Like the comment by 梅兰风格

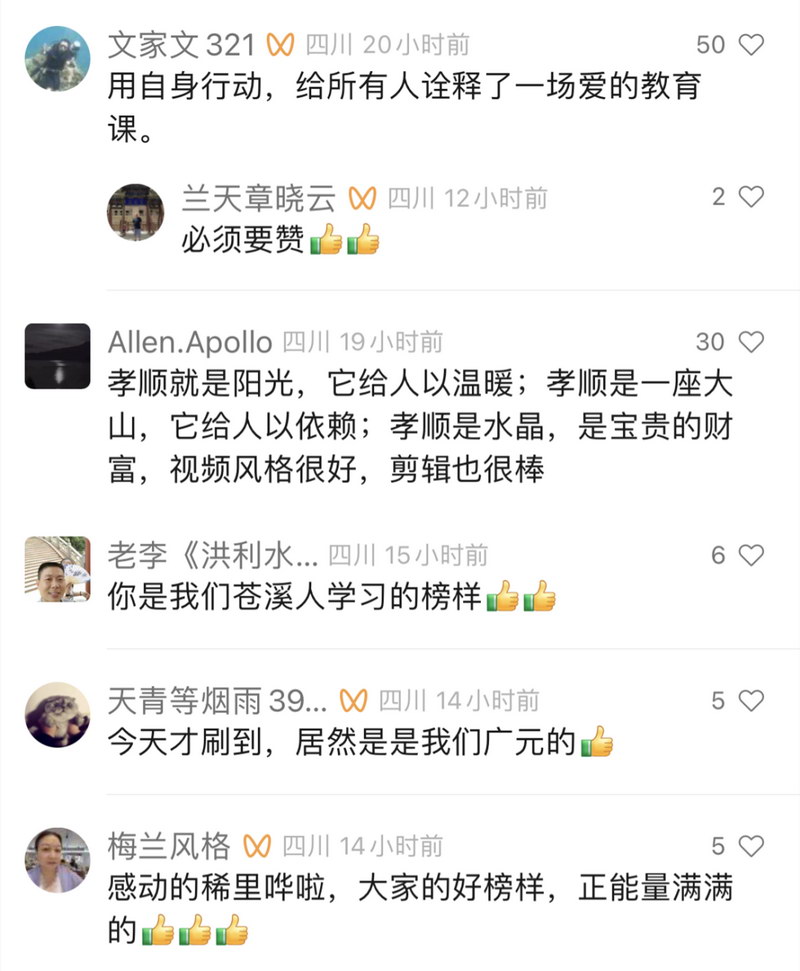click(750, 847)
